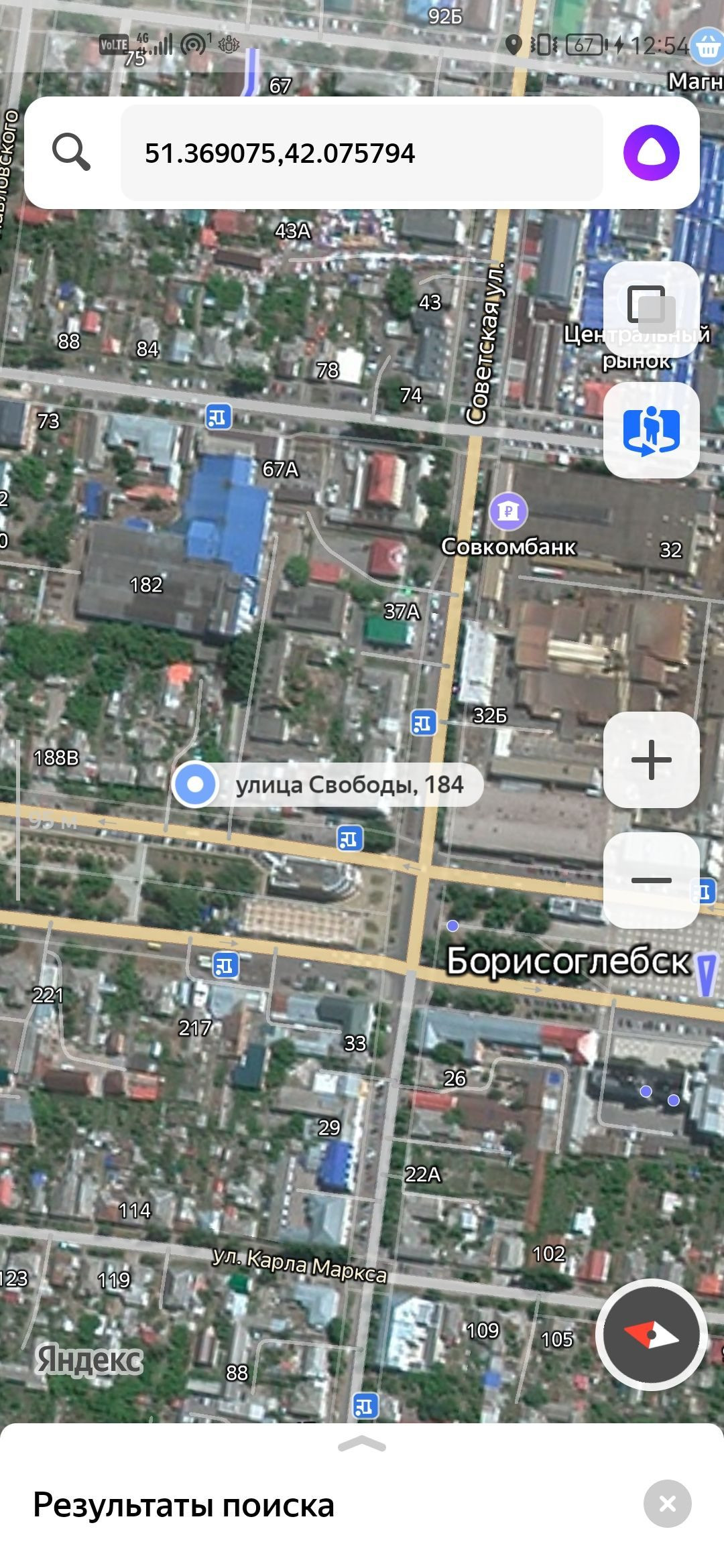The height and width of the screenshot is (1568, 724).
Task: Tap the bus stop near 32Б
Action: 423,723
